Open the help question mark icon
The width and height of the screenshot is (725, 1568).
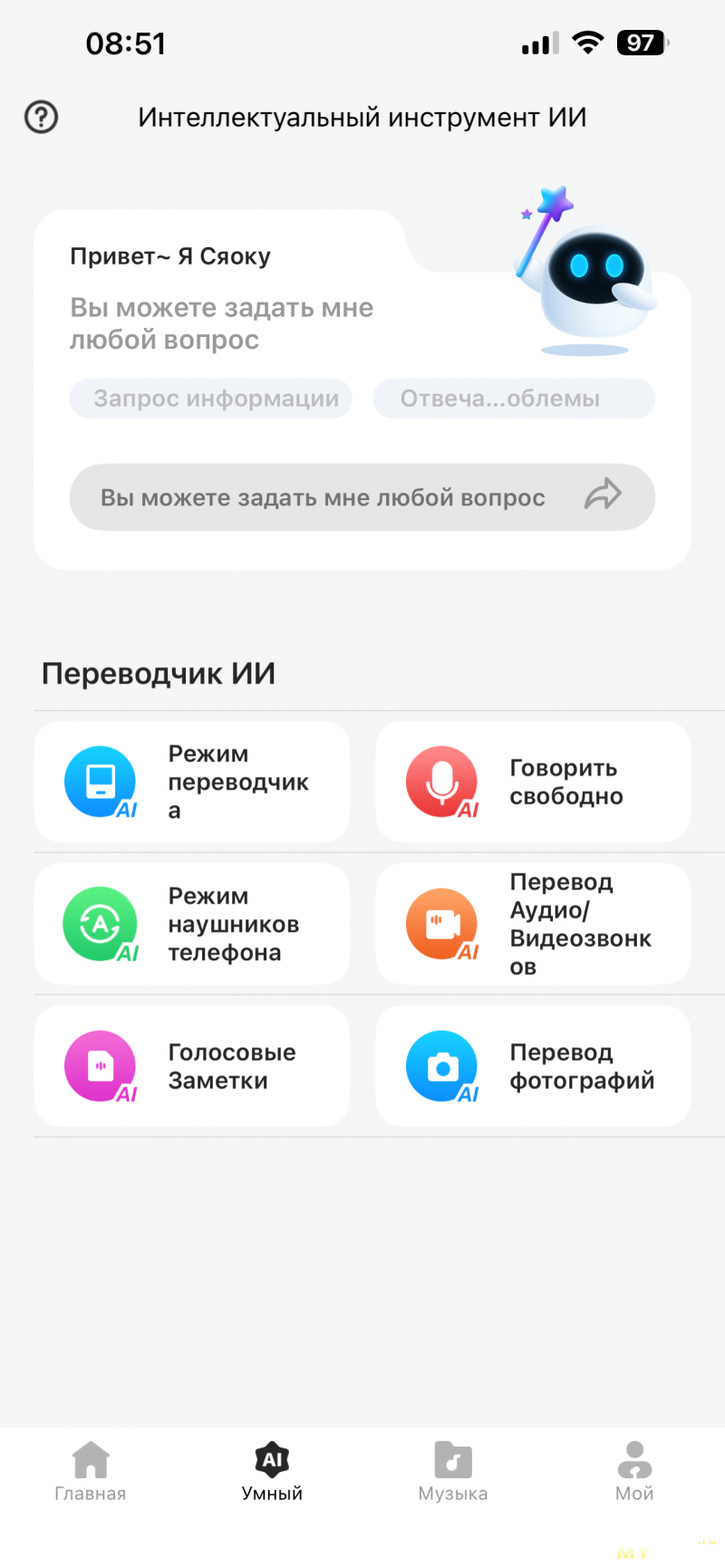click(x=41, y=118)
